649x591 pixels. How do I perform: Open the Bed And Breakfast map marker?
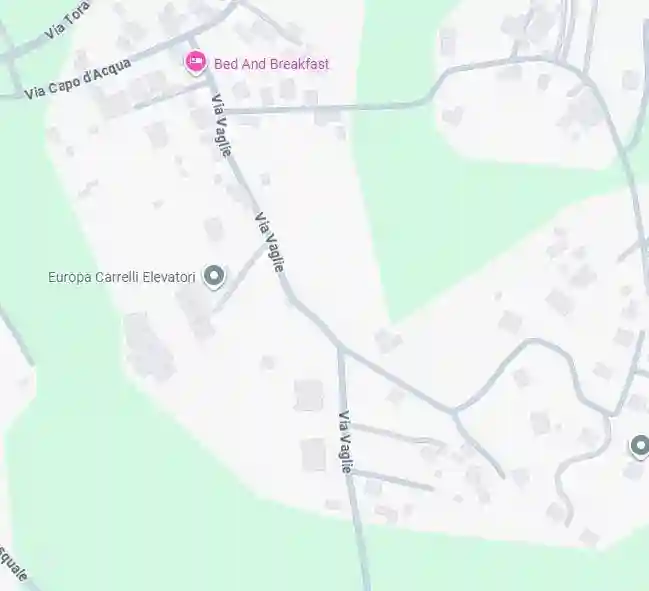[x=196, y=63]
